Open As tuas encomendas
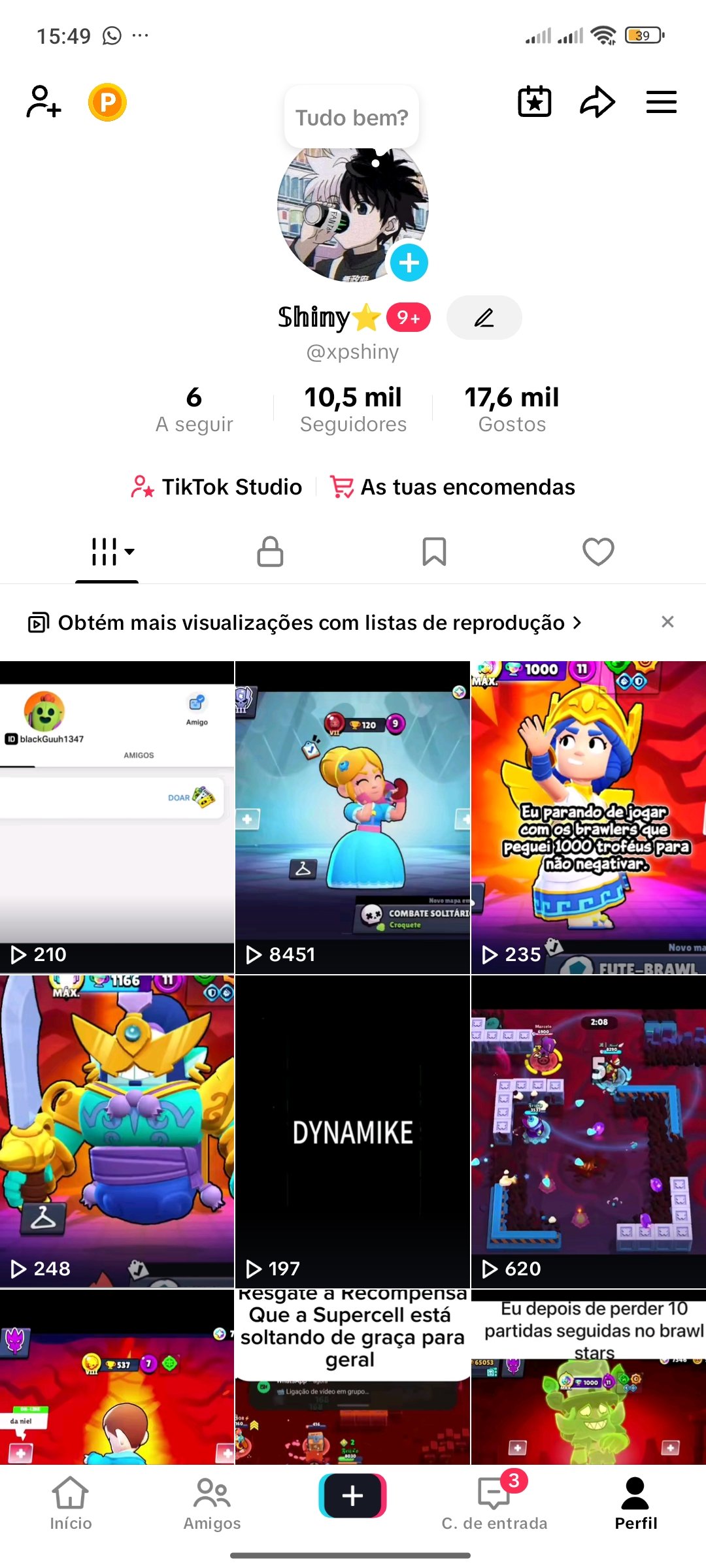Image resolution: width=706 pixels, height=1568 pixels. [452, 487]
